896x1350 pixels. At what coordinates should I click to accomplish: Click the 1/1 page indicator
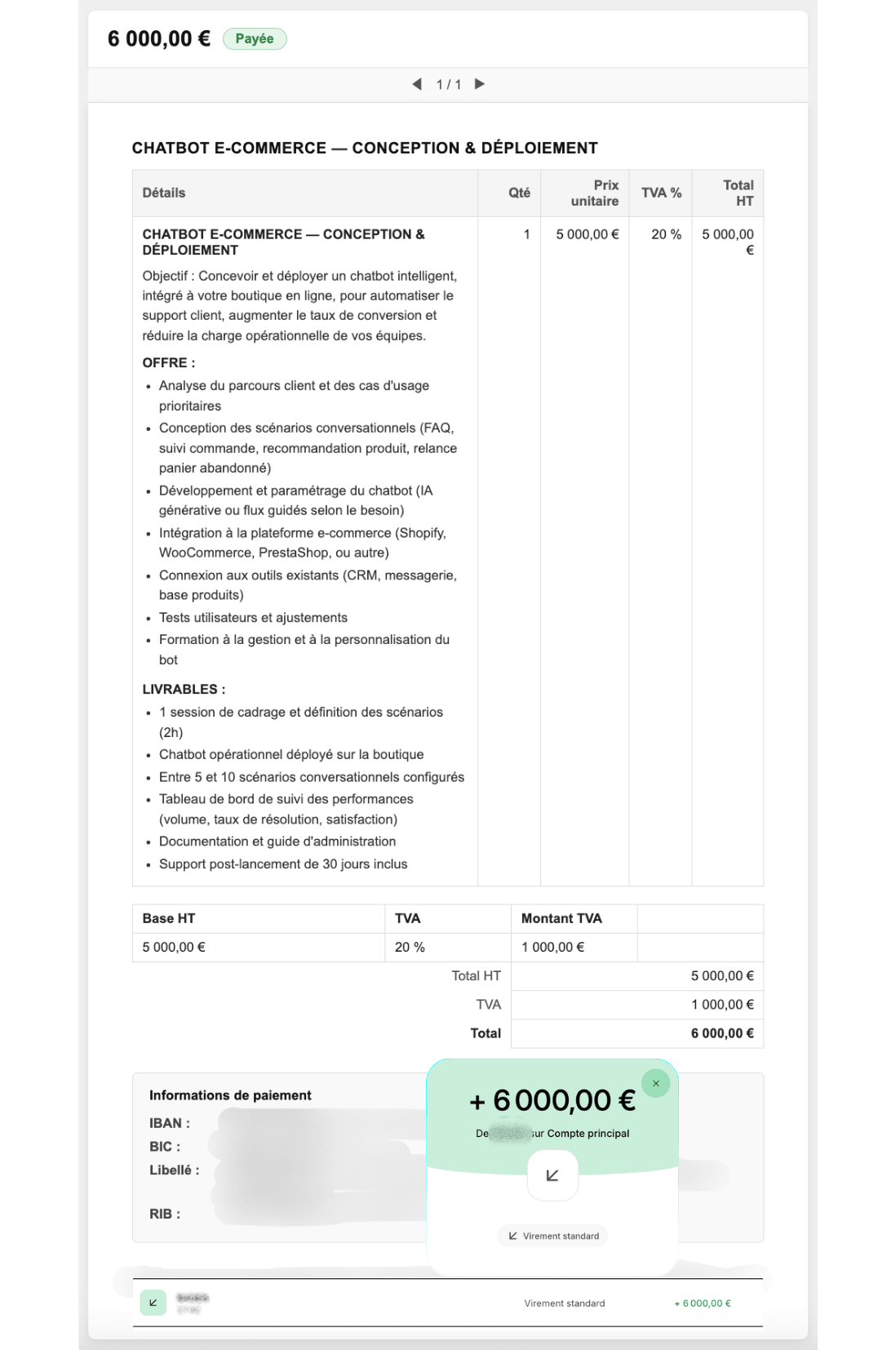click(449, 82)
